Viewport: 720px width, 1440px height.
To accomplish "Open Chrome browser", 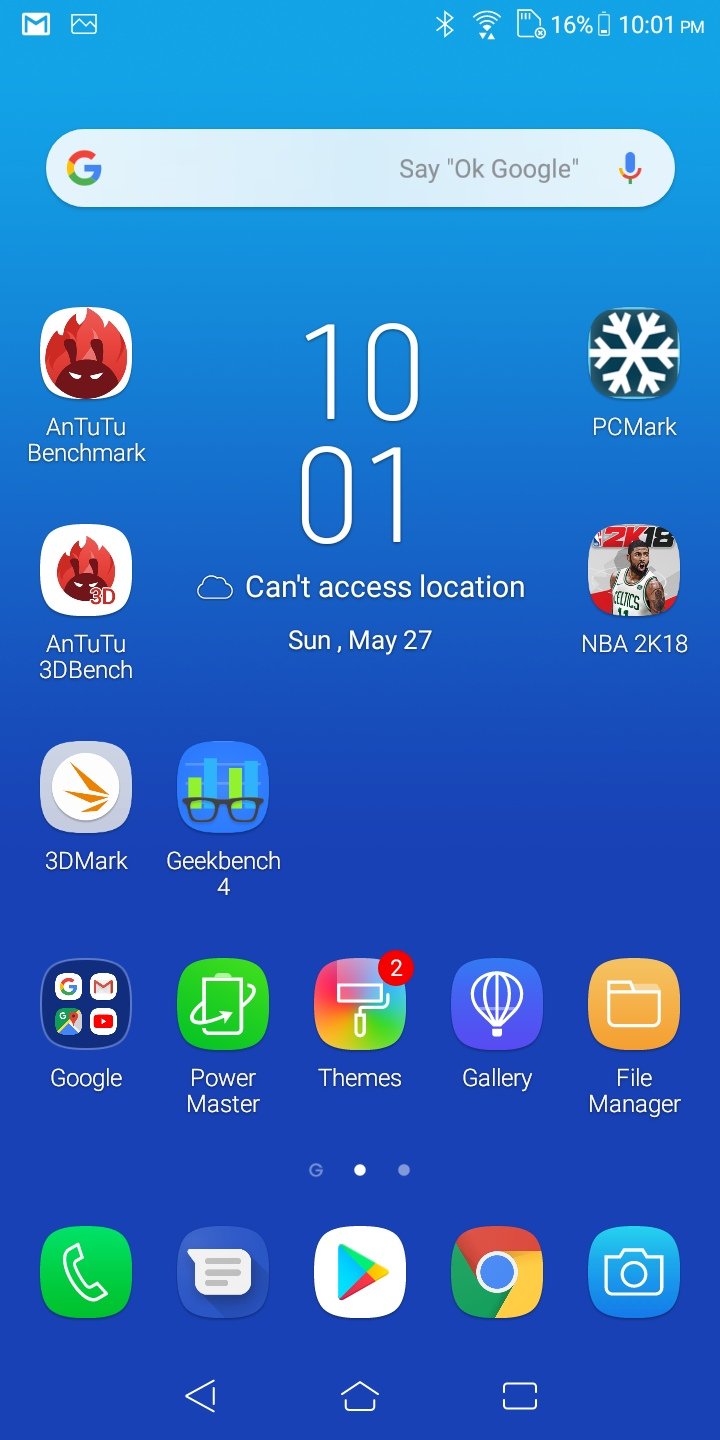I will coord(497,1272).
